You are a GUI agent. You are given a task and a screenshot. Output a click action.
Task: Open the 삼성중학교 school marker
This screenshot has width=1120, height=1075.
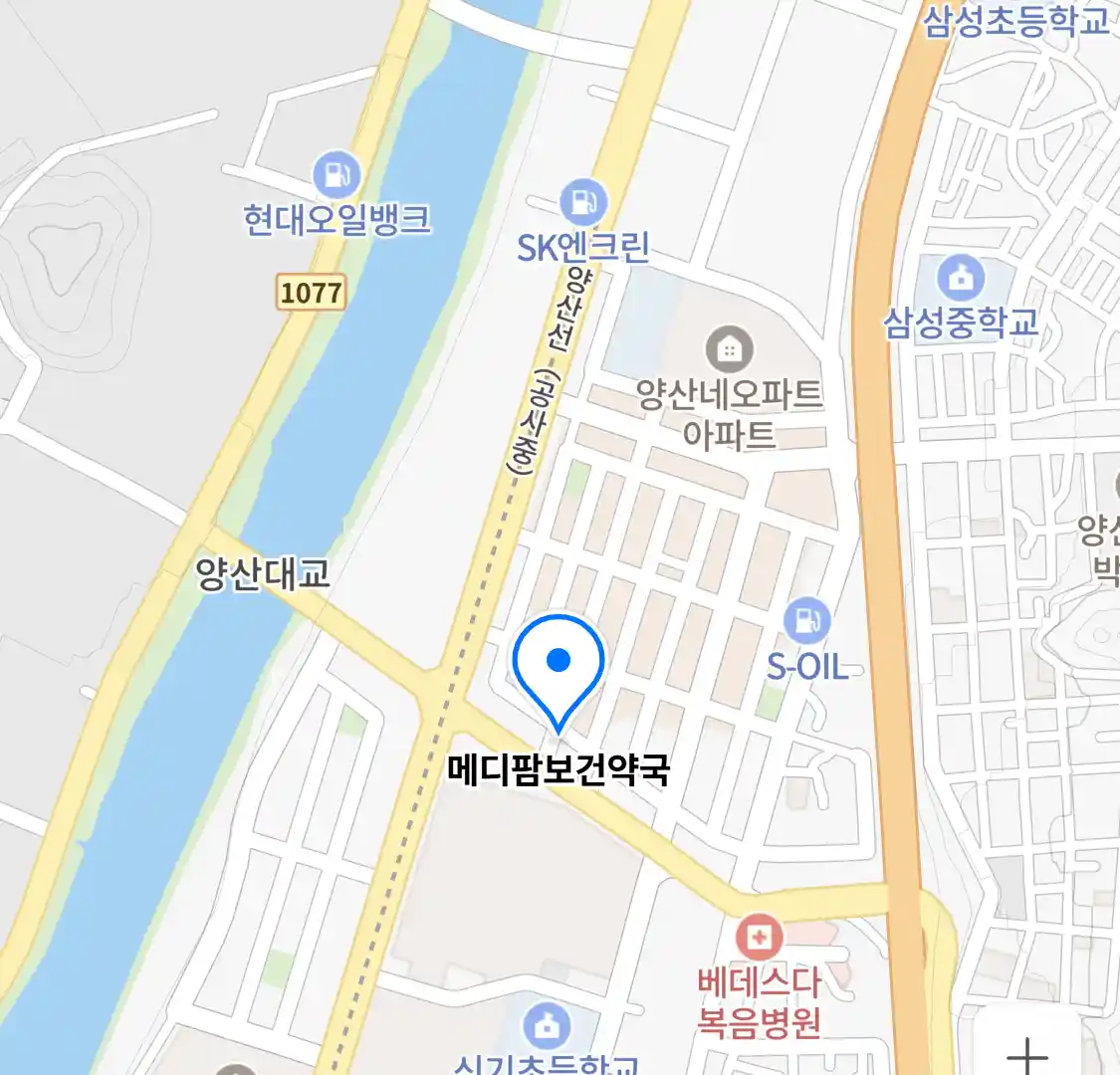pos(961,278)
